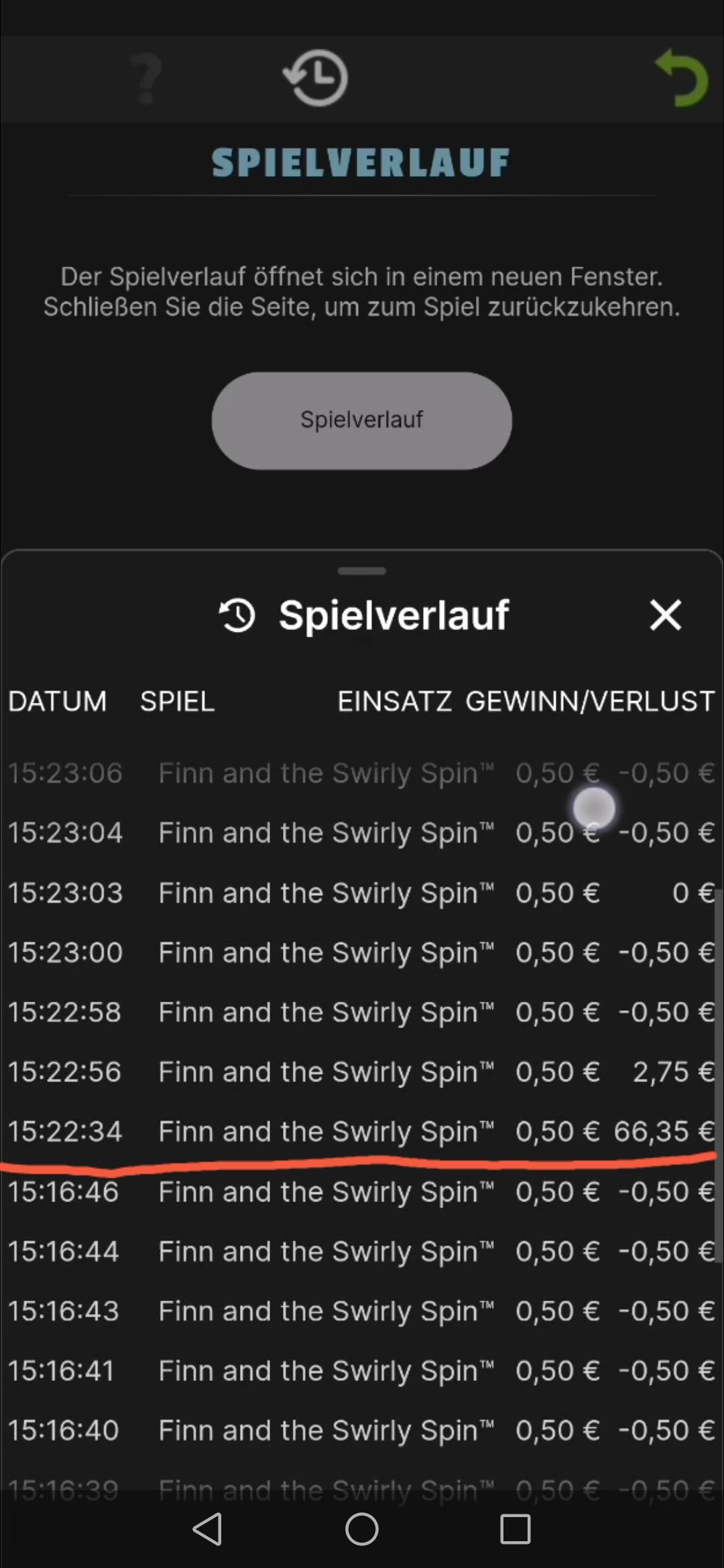The height and width of the screenshot is (1568, 724).
Task: Go to the phone's home screen
Action: [x=362, y=1529]
